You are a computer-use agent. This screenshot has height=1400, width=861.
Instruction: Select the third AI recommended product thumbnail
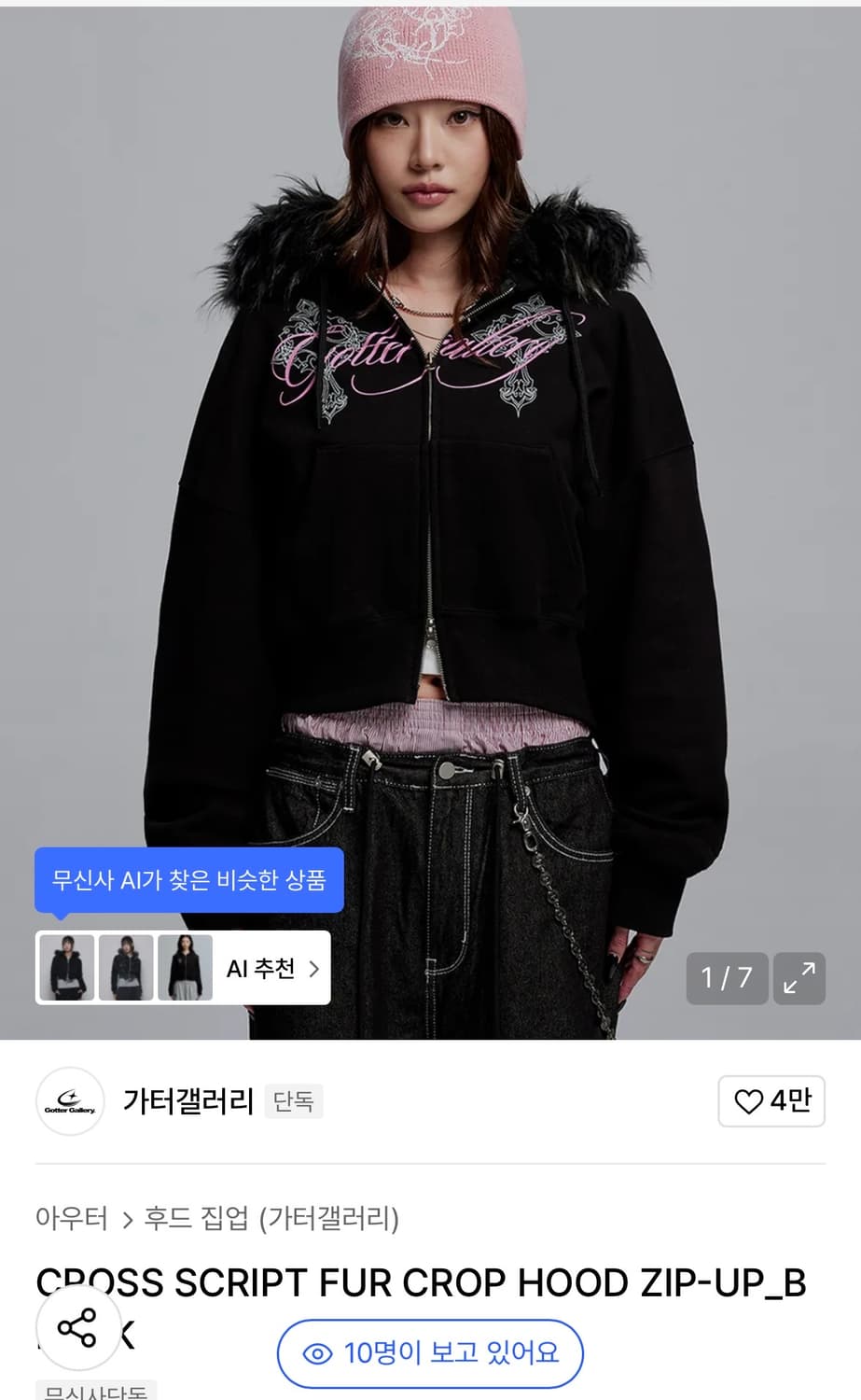(185, 968)
